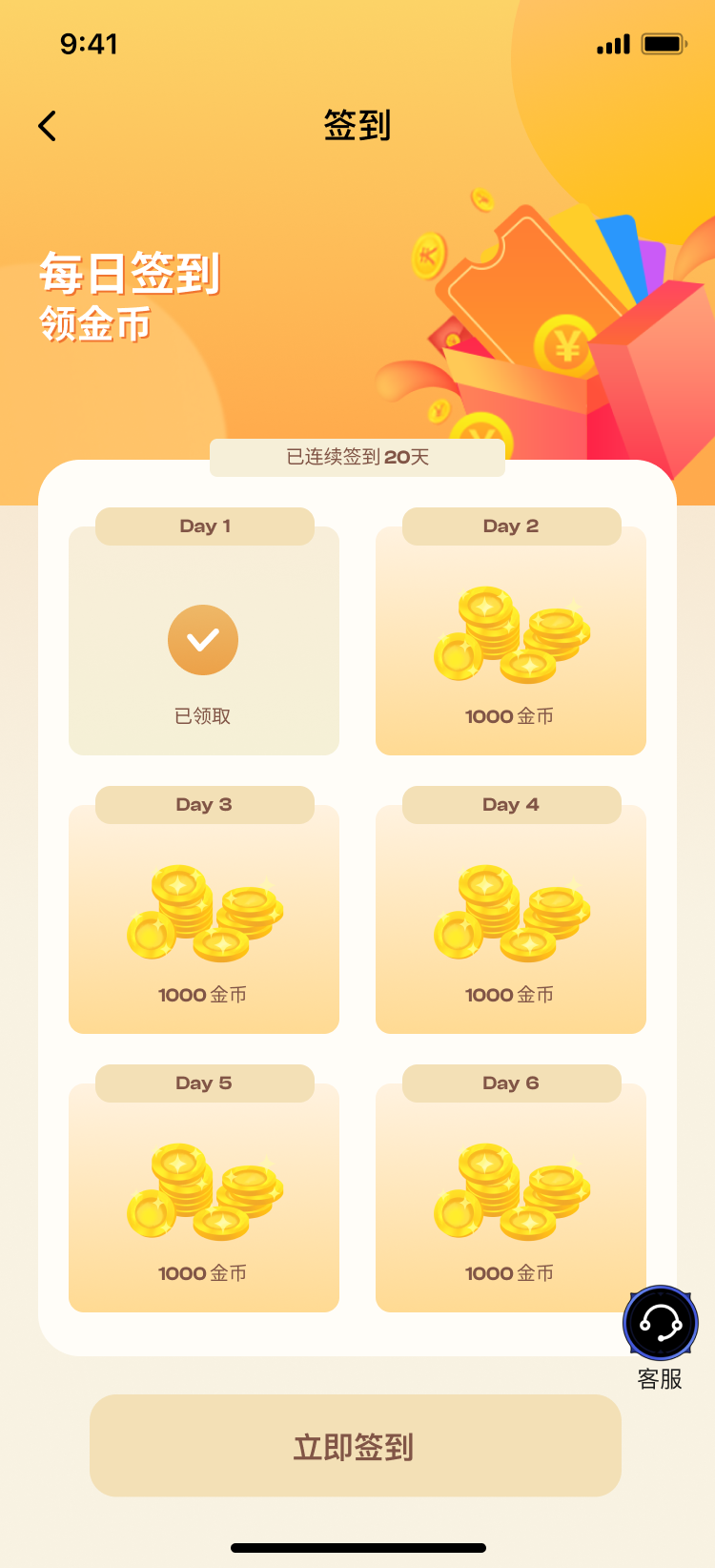Viewport: 715px width, 1568px height.
Task: Go back from the 签到 page
Action: click(48, 126)
